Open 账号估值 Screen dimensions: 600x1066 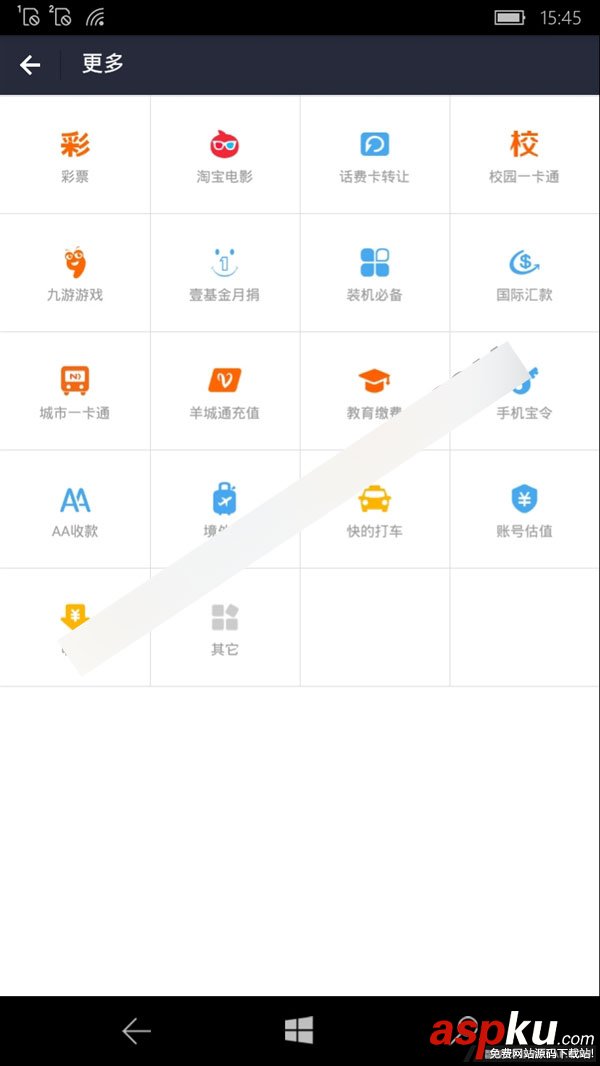pos(525,509)
